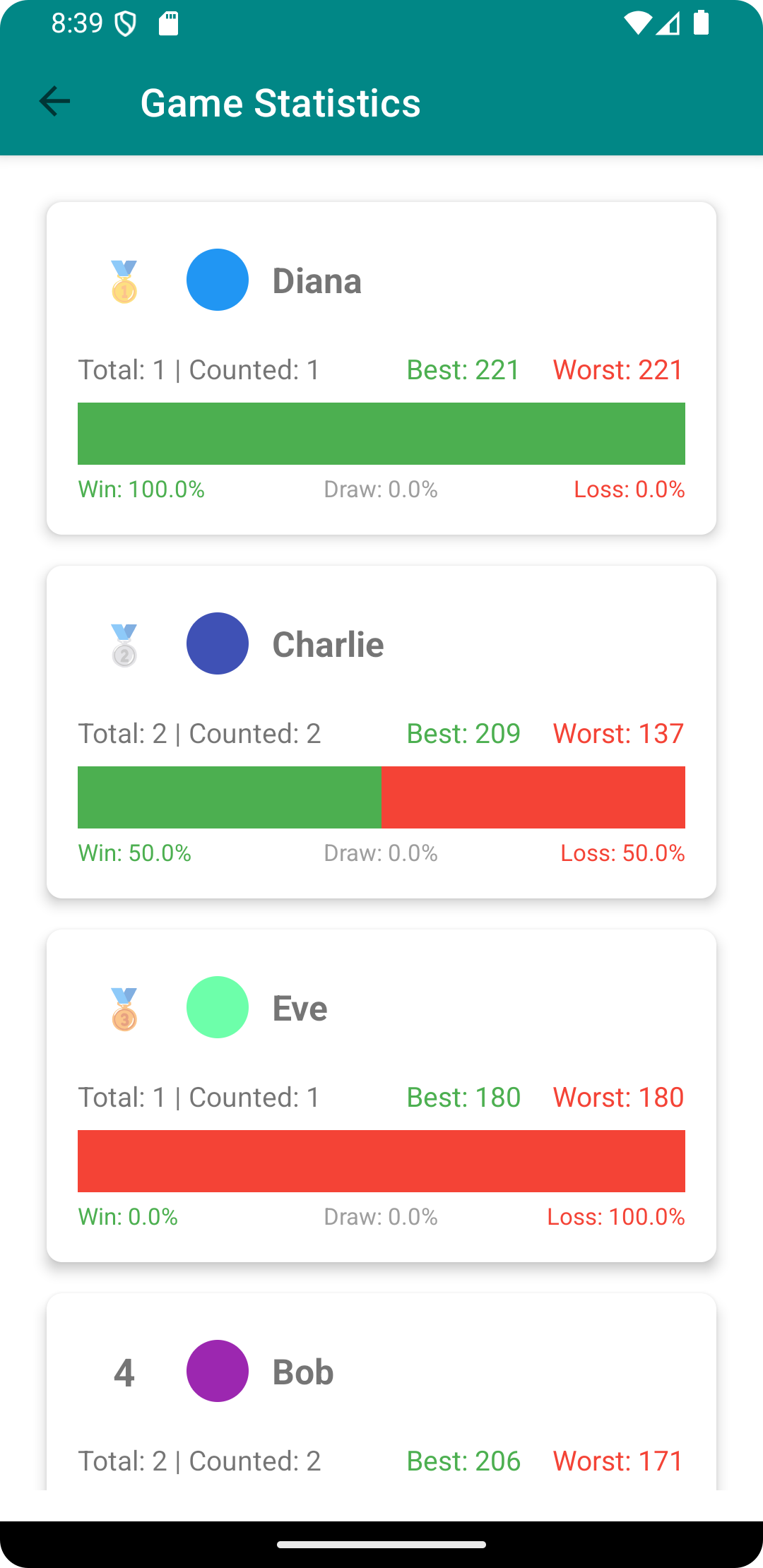Screen dimensions: 763x1568
Task: Open Eve's statistics card
Action: click(381, 1095)
